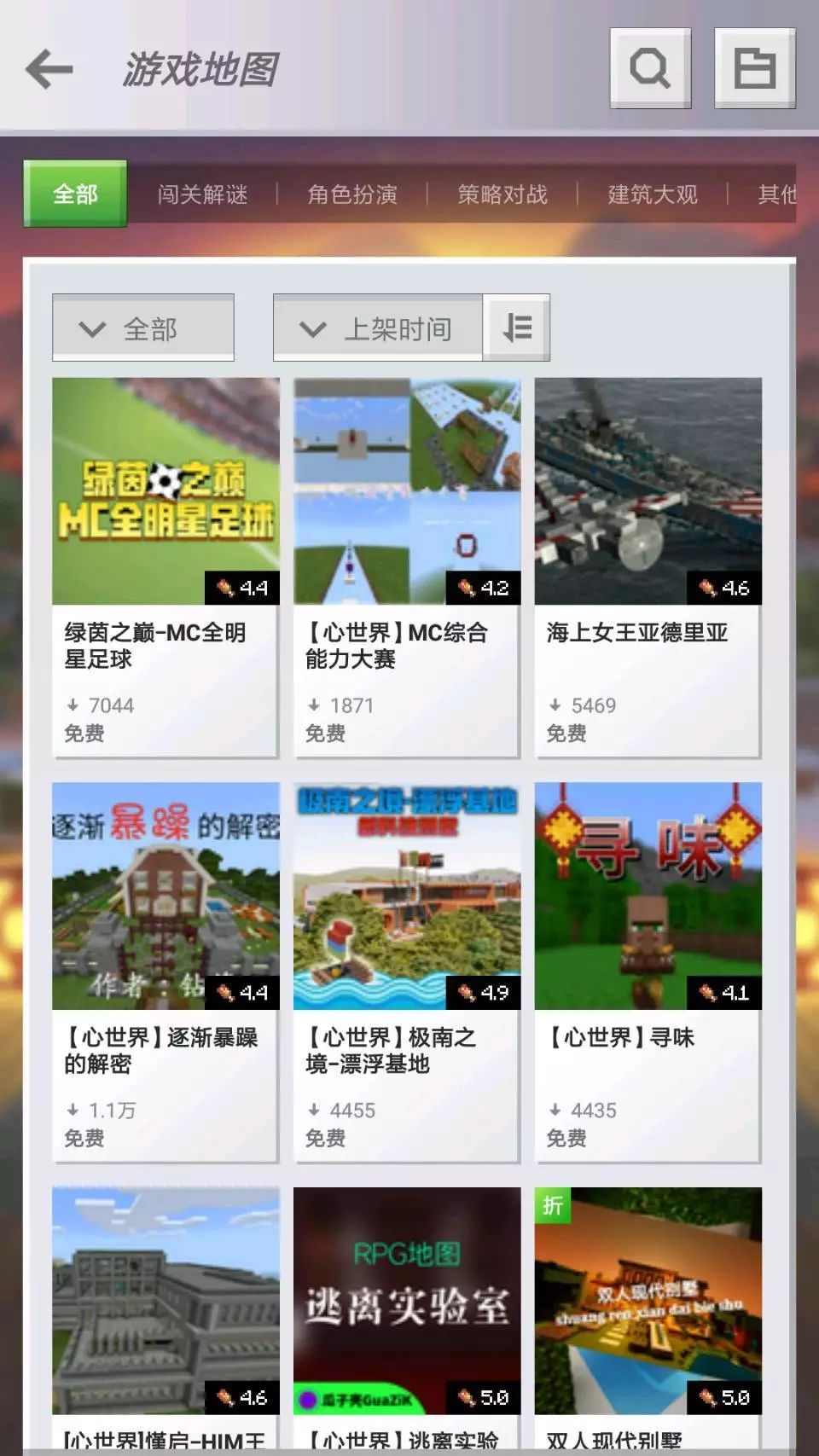Open the 双人现代别墅 map card

pos(648,1314)
